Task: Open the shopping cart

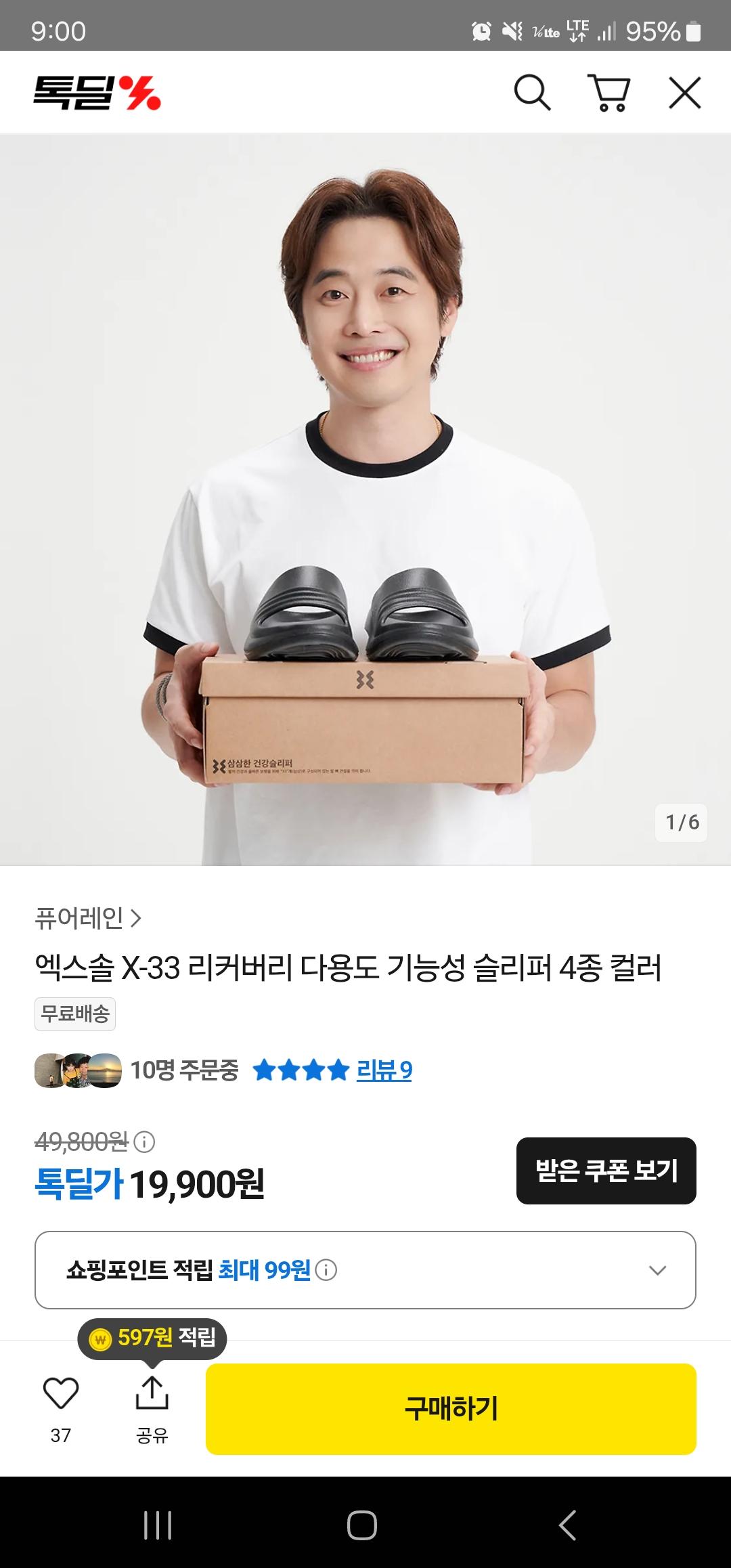Action: [x=609, y=93]
